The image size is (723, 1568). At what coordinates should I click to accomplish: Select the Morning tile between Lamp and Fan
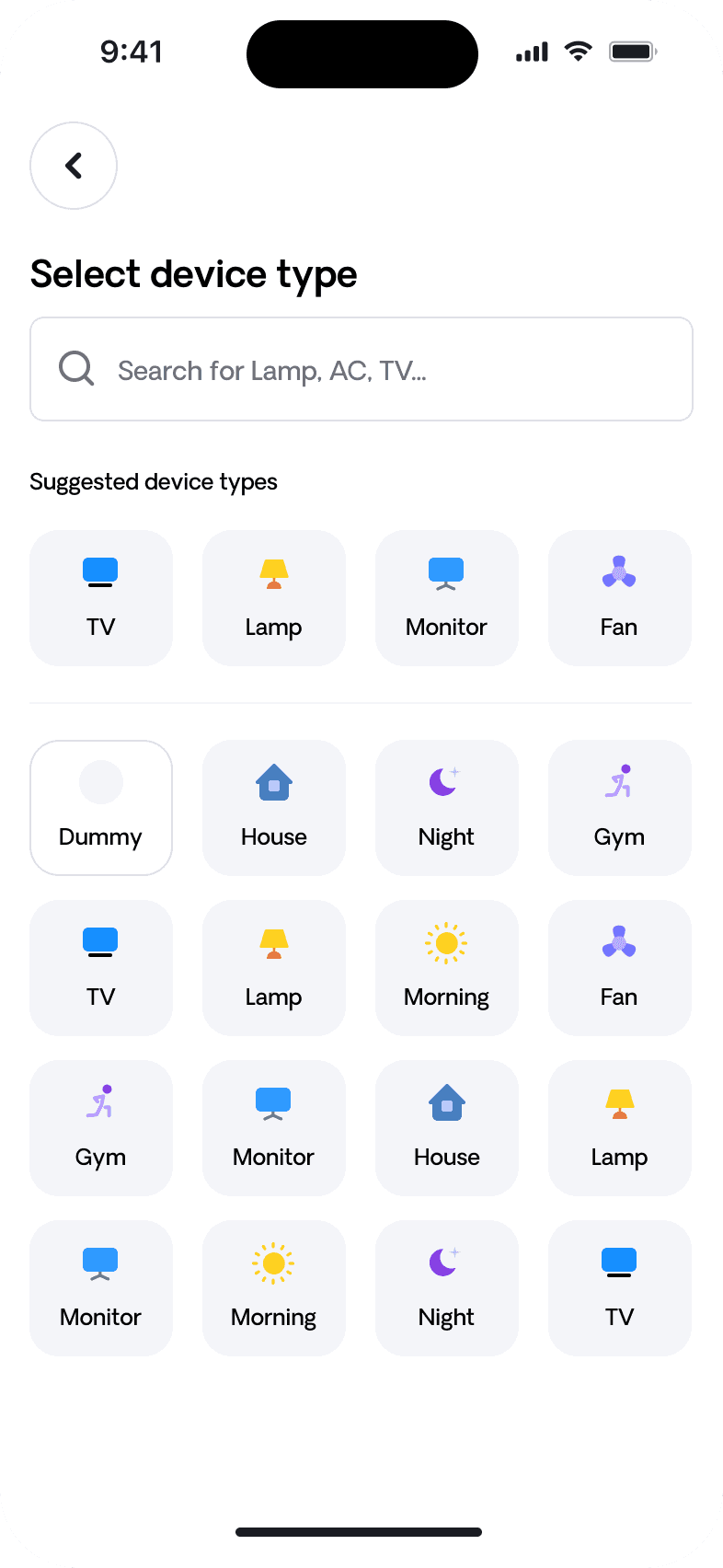[447, 968]
